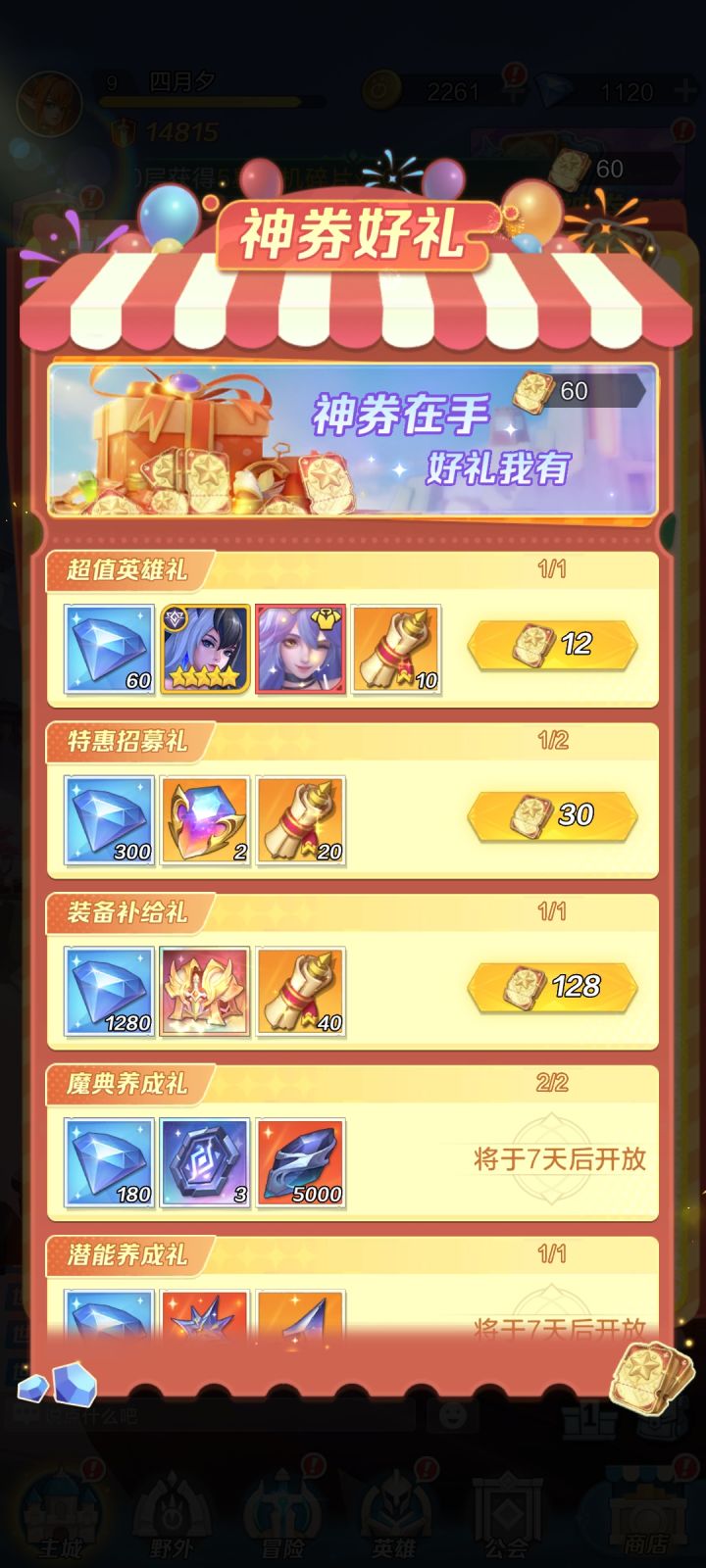Buy the 128-voucher equipment pack
Image resolution: width=706 pixels, height=1568 pixels.
(x=551, y=990)
